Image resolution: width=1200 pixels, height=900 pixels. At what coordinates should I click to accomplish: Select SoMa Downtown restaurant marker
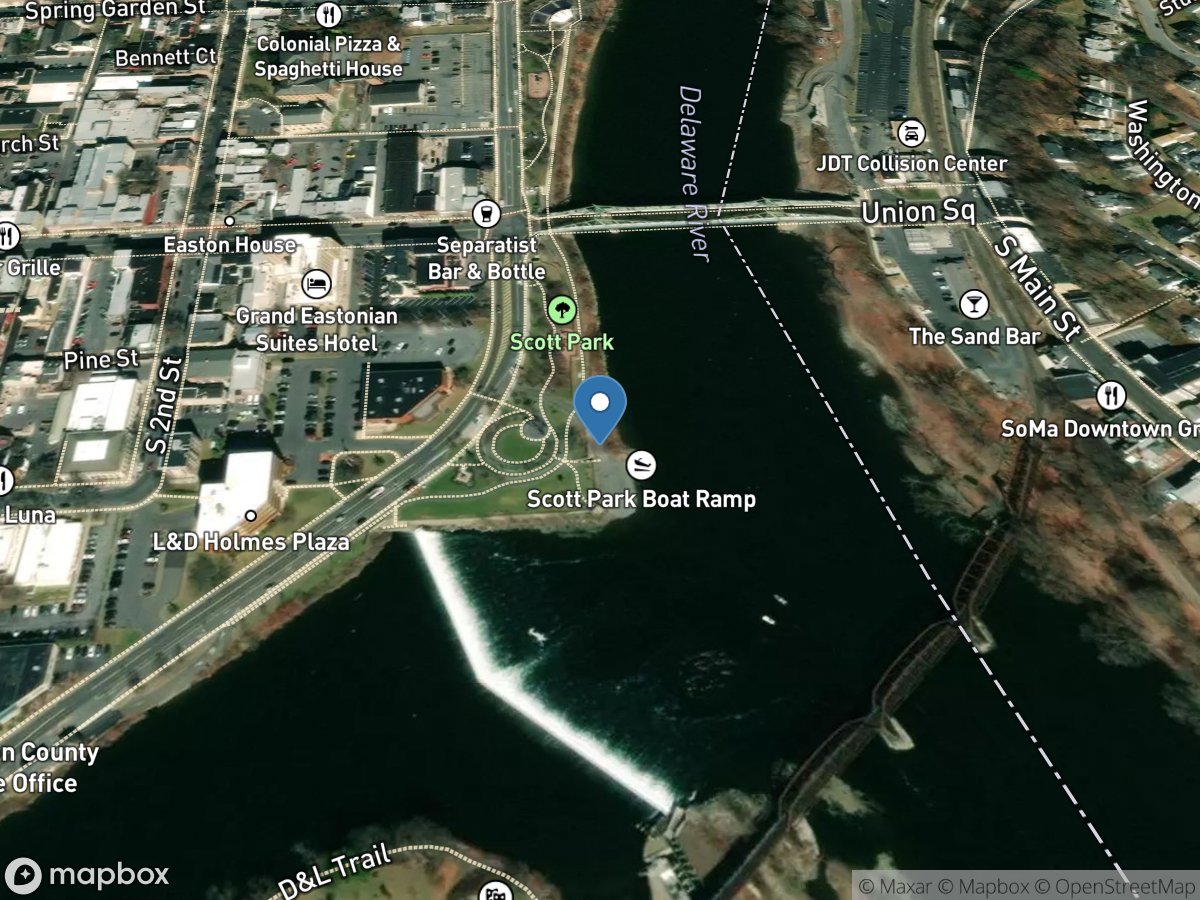click(x=1111, y=396)
